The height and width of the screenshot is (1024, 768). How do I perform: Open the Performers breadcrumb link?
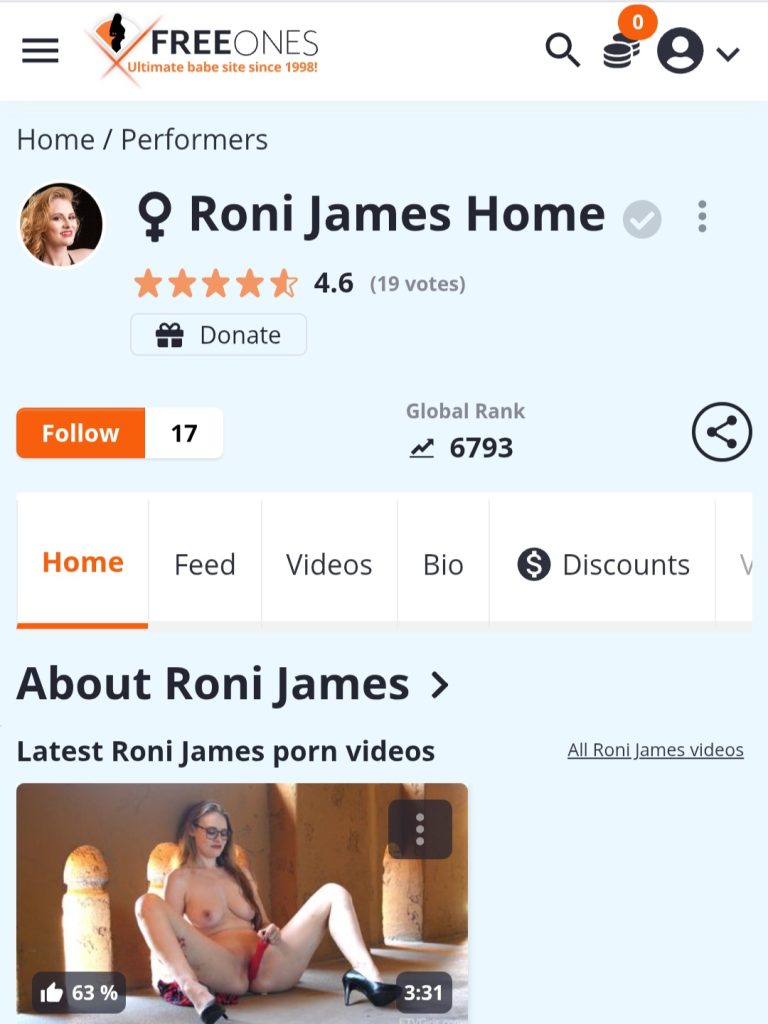(194, 139)
